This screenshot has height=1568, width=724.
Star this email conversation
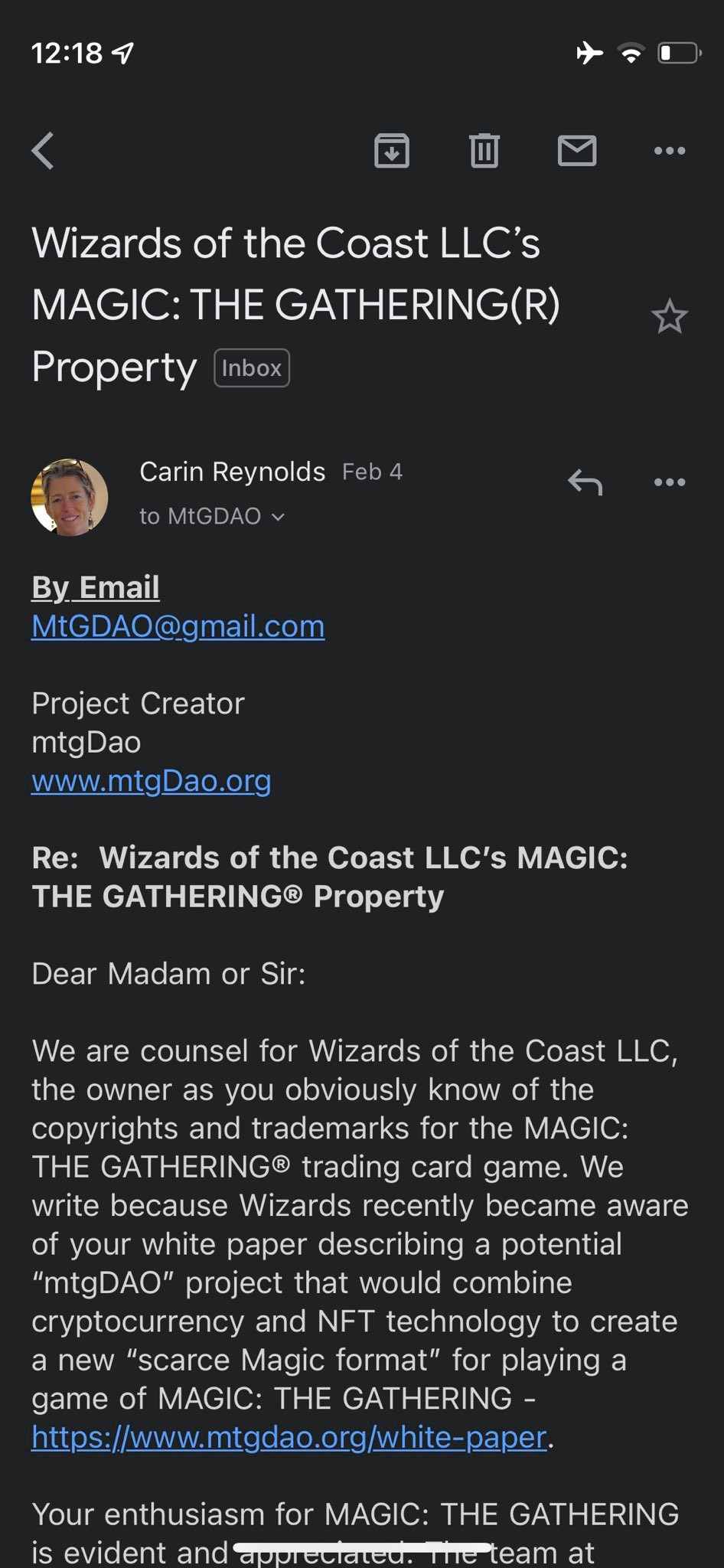pyautogui.click(x=670, y=317)
